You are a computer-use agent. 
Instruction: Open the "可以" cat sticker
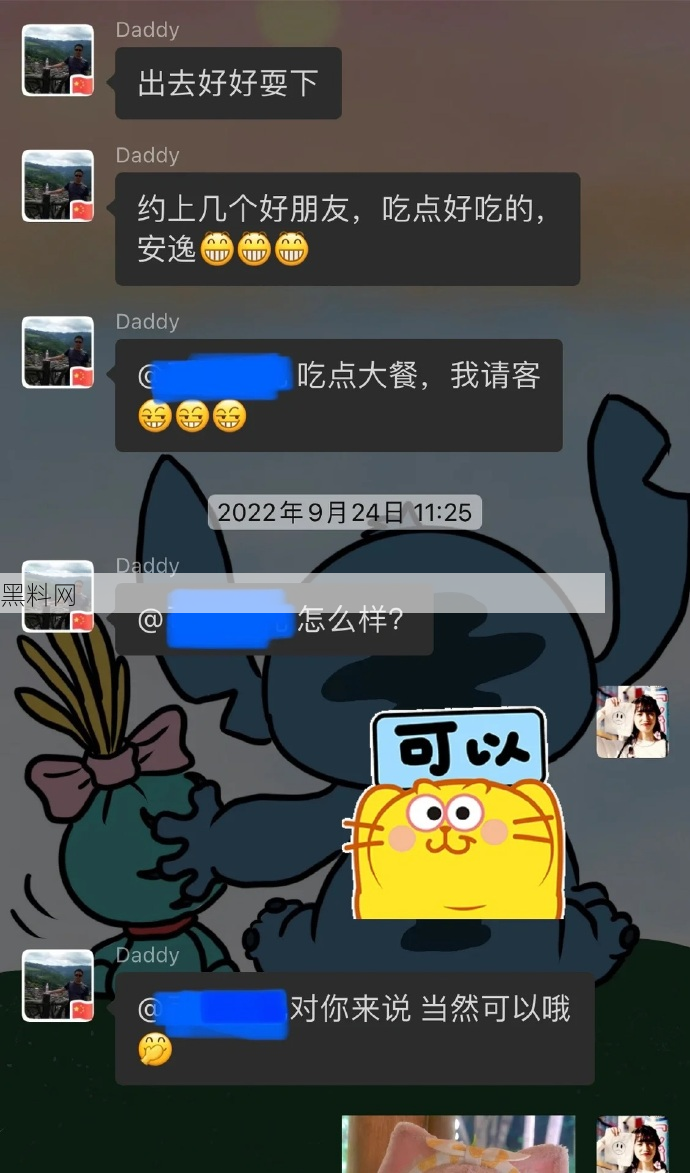[x=457, y=814]
